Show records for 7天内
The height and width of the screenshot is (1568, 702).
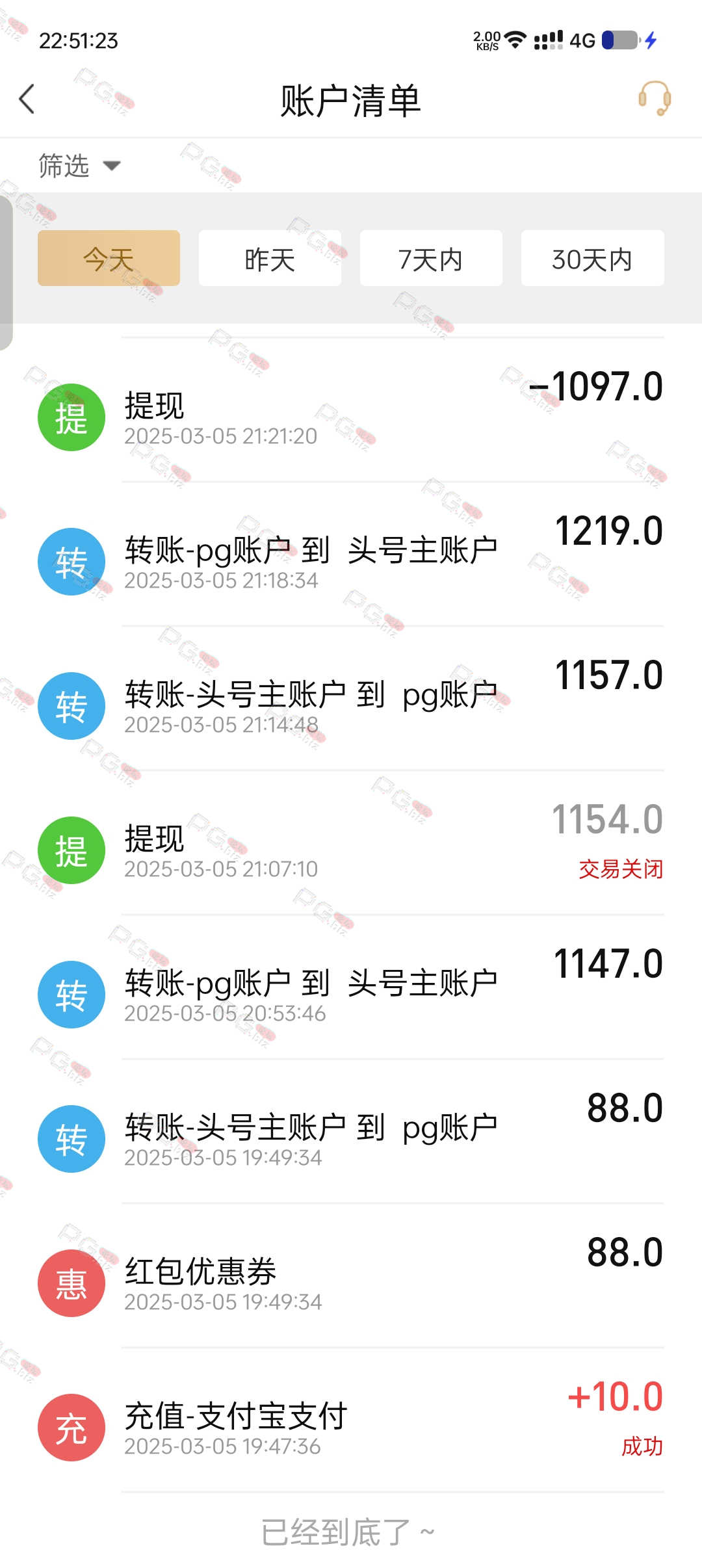click(x=431, y=258)
